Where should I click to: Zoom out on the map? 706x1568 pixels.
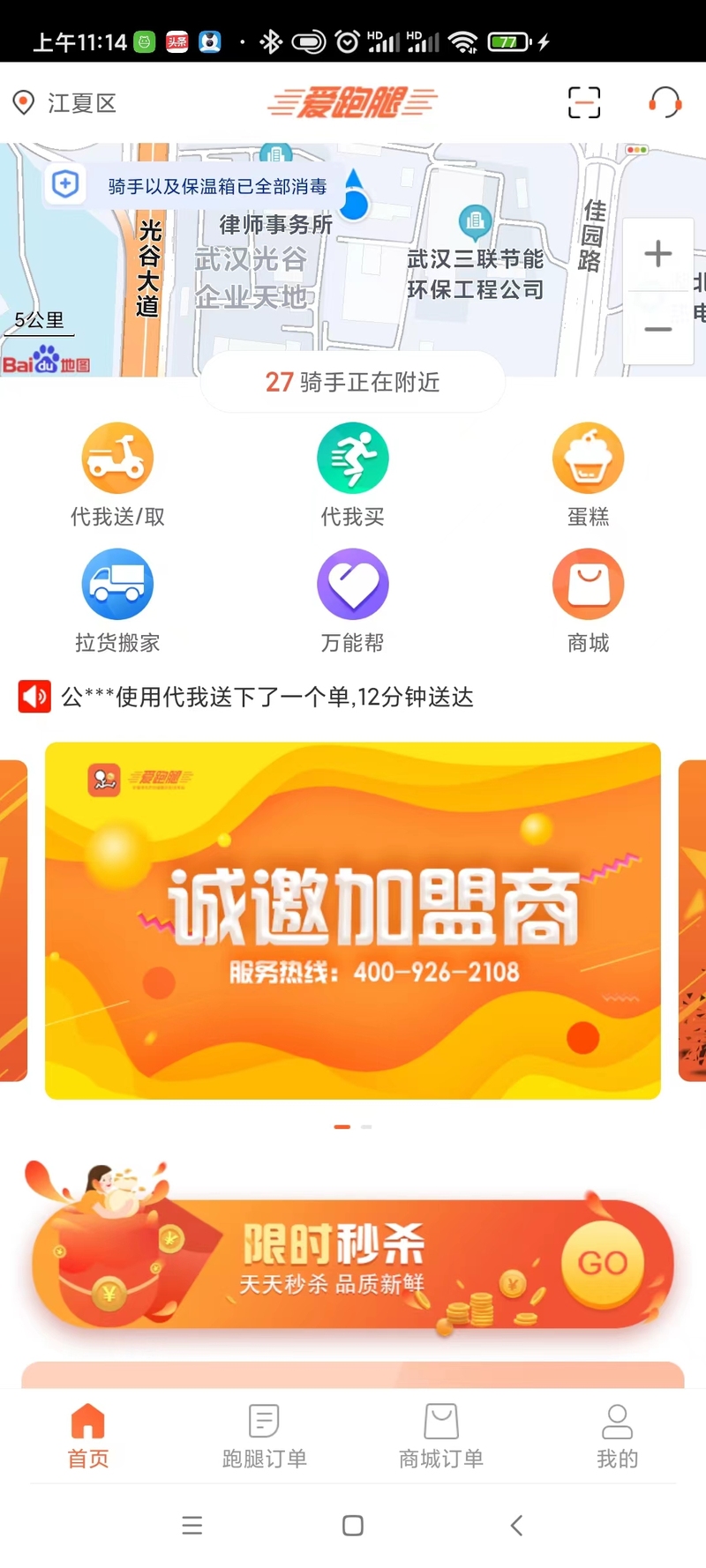657,329
